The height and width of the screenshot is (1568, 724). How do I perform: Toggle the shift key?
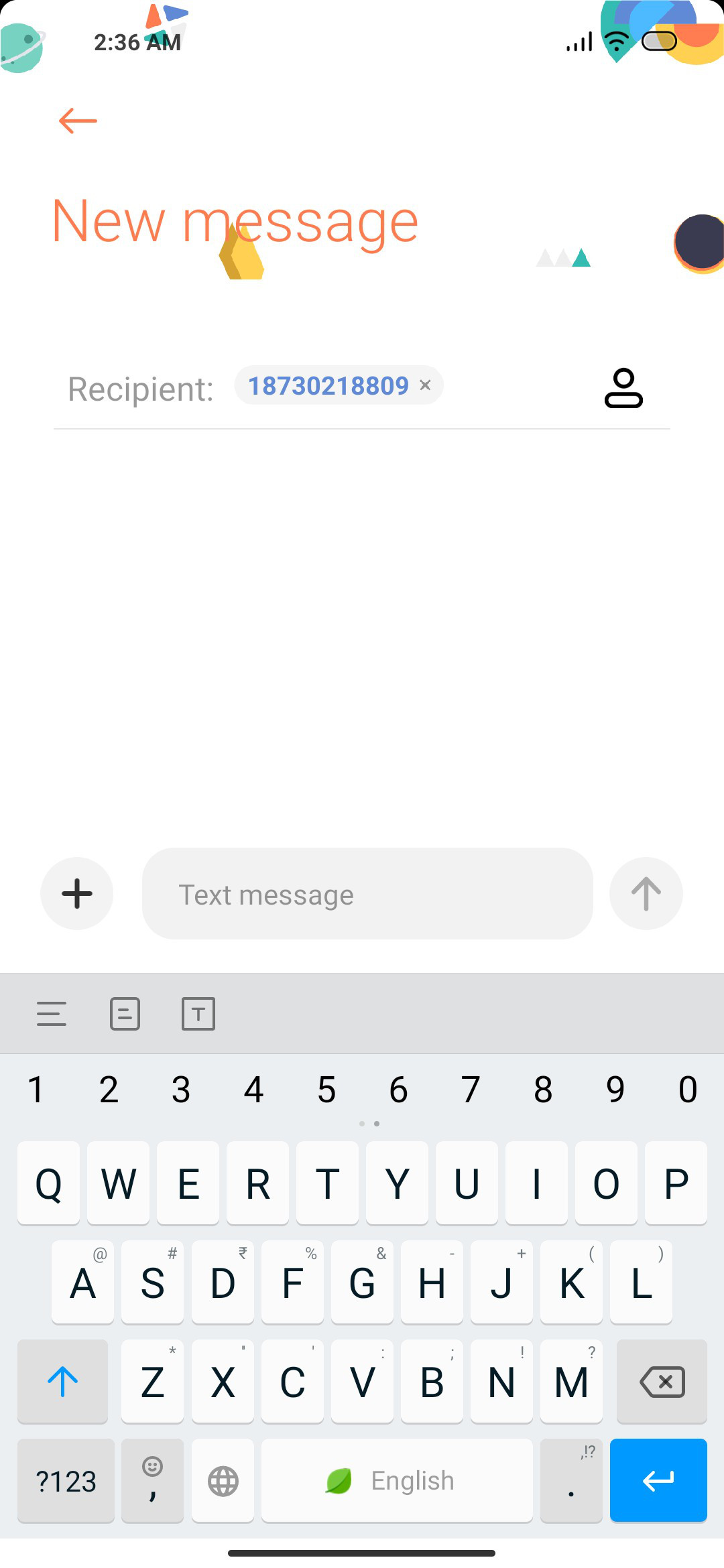63,1382
